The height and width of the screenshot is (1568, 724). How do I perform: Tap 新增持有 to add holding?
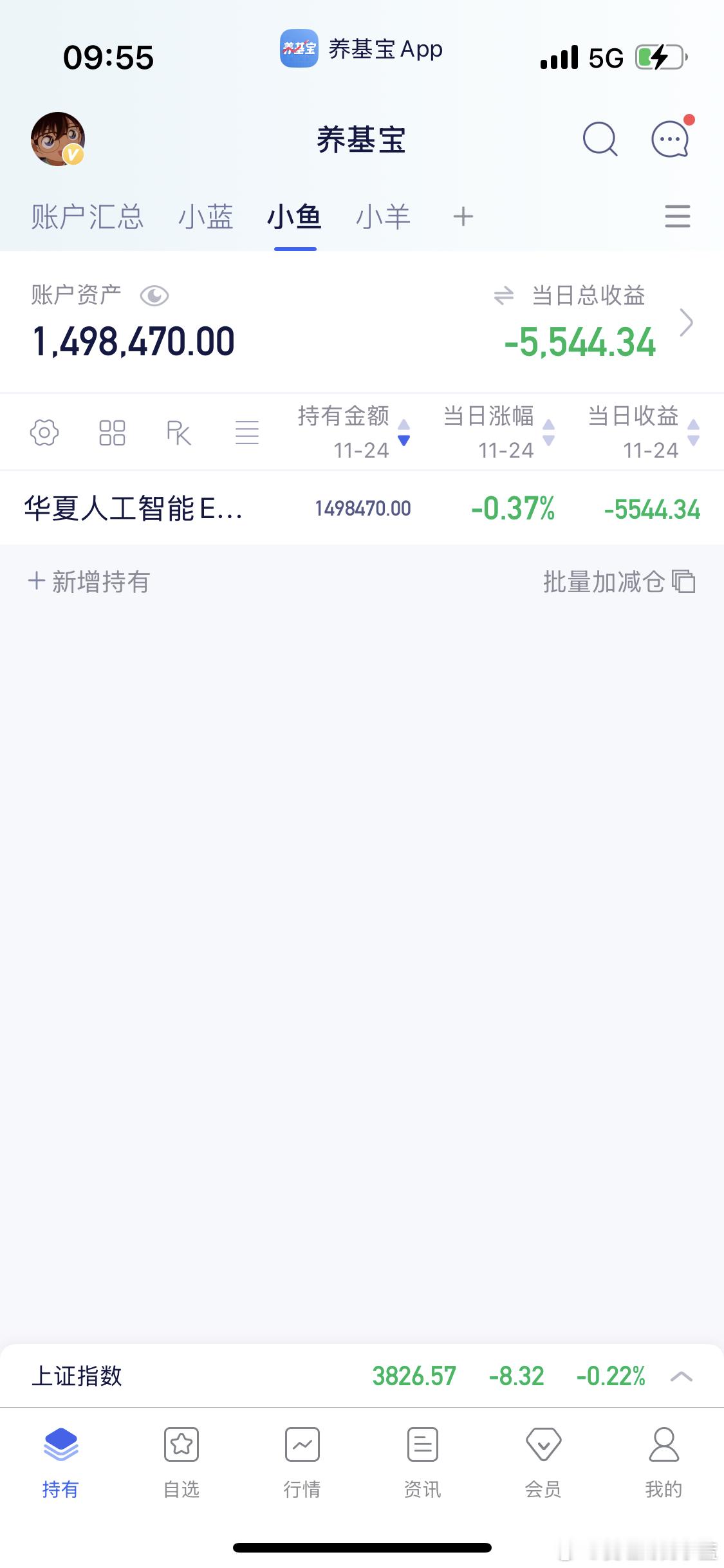click(89, 582)
